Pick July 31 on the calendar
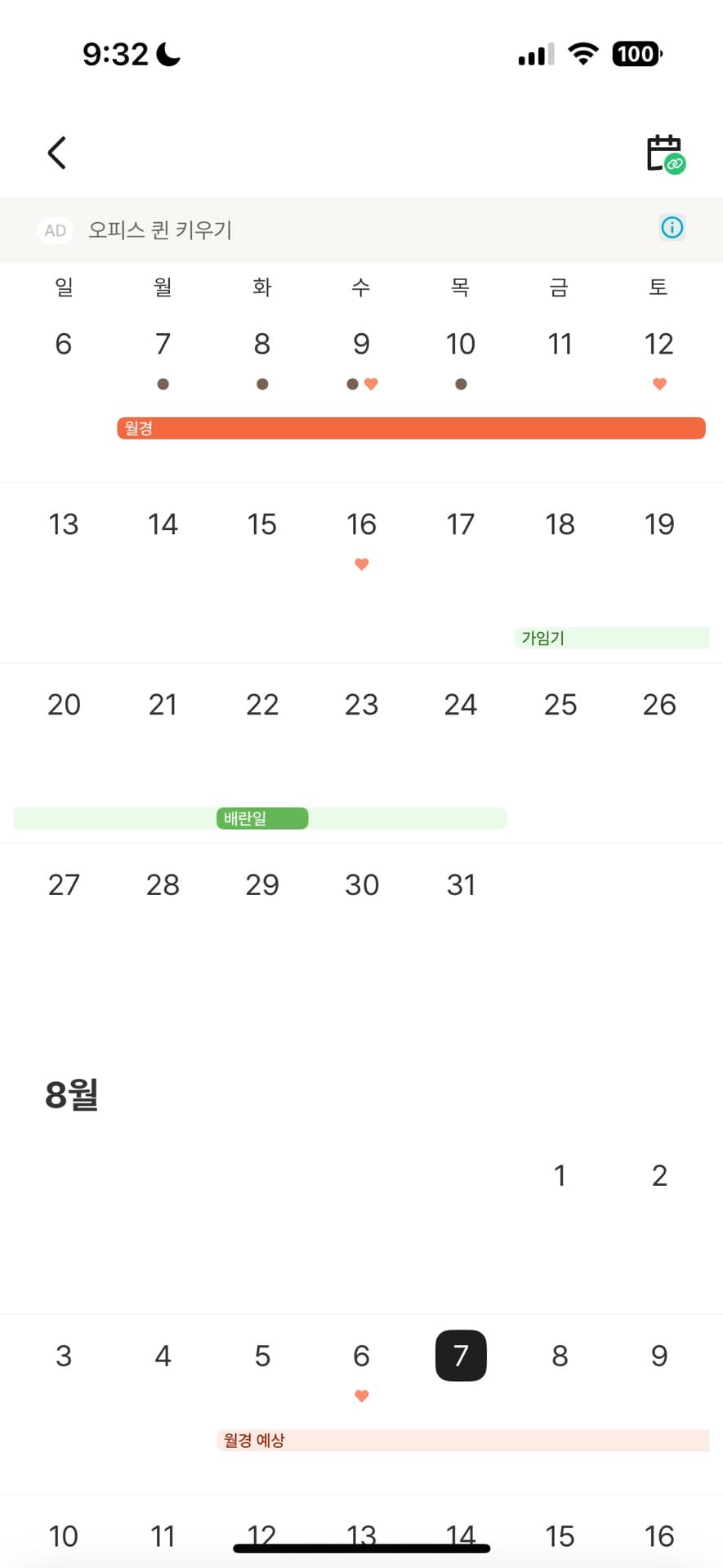The image size is (723, 1568). [461, 885]
